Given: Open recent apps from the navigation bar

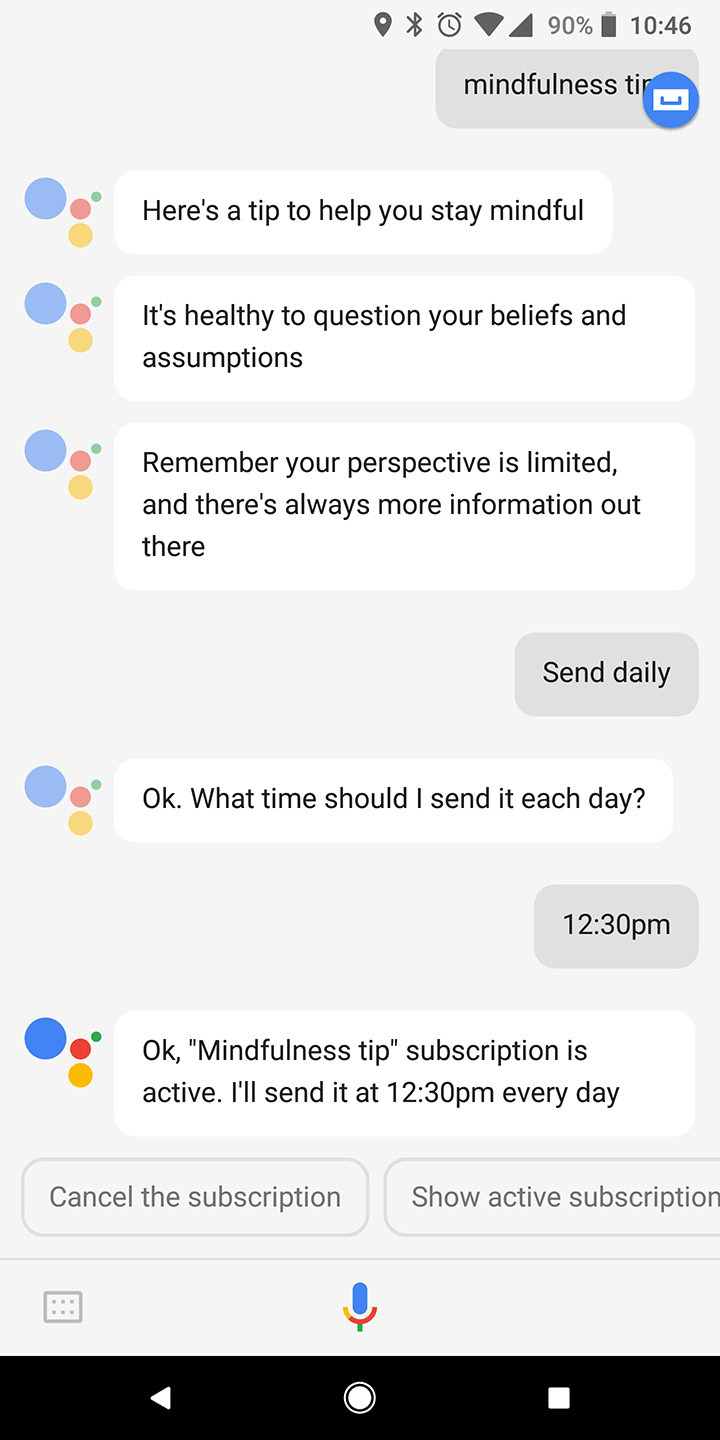Looking at the screenshot, I should (559, 1397).
